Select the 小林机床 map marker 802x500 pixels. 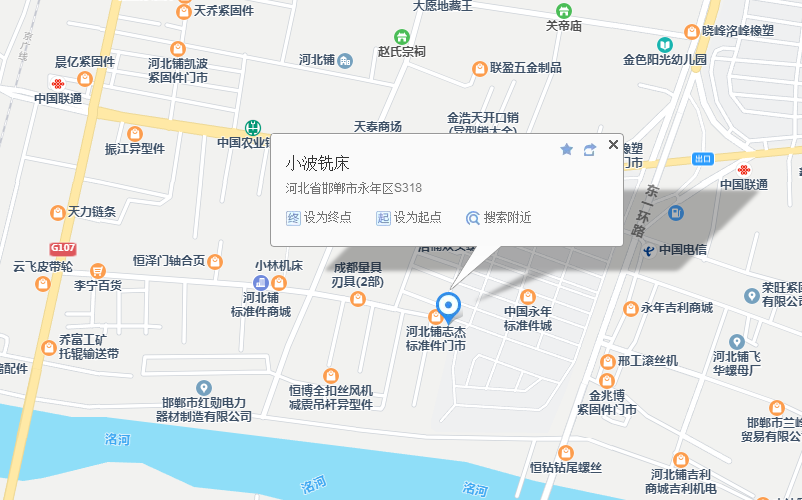[262, 283]
